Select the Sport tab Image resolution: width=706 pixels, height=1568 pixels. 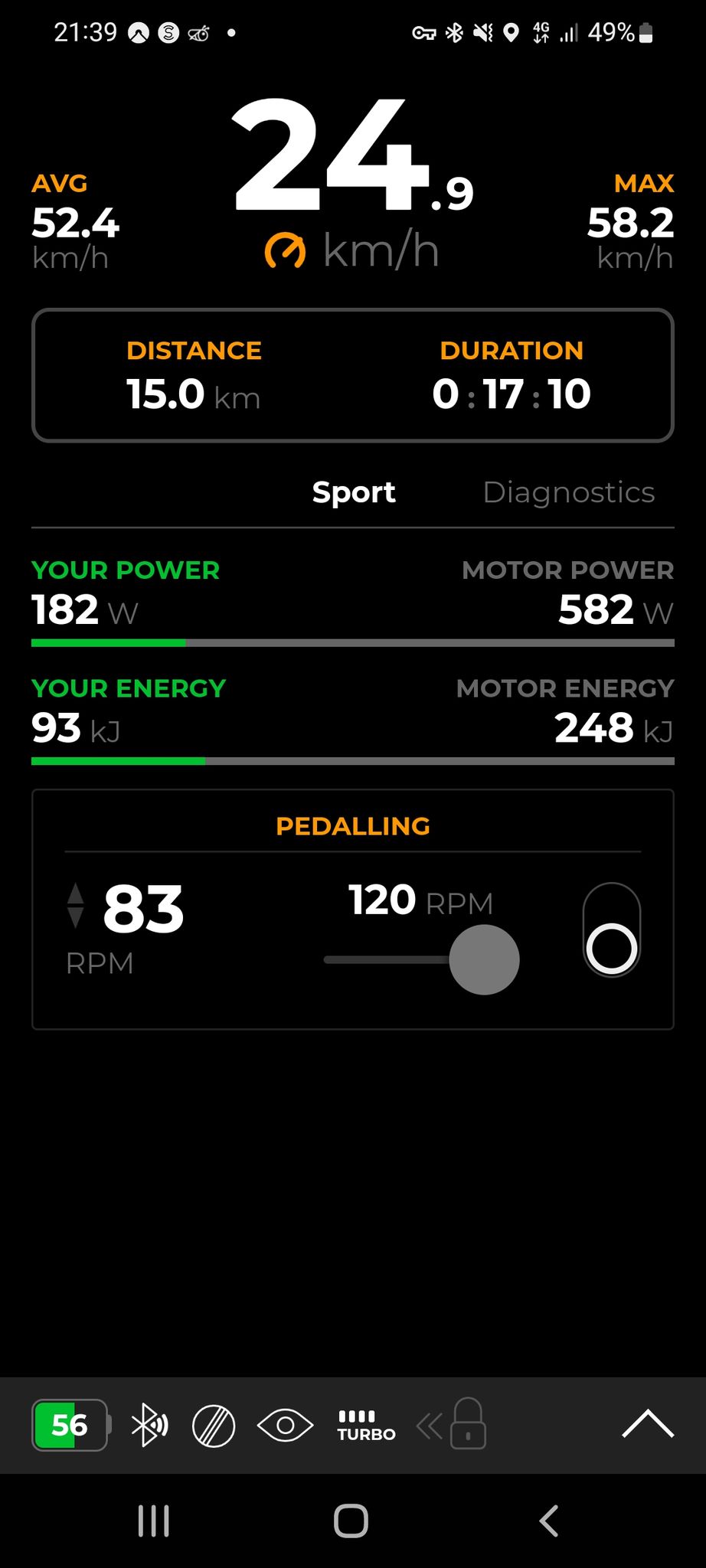point(354,492)
